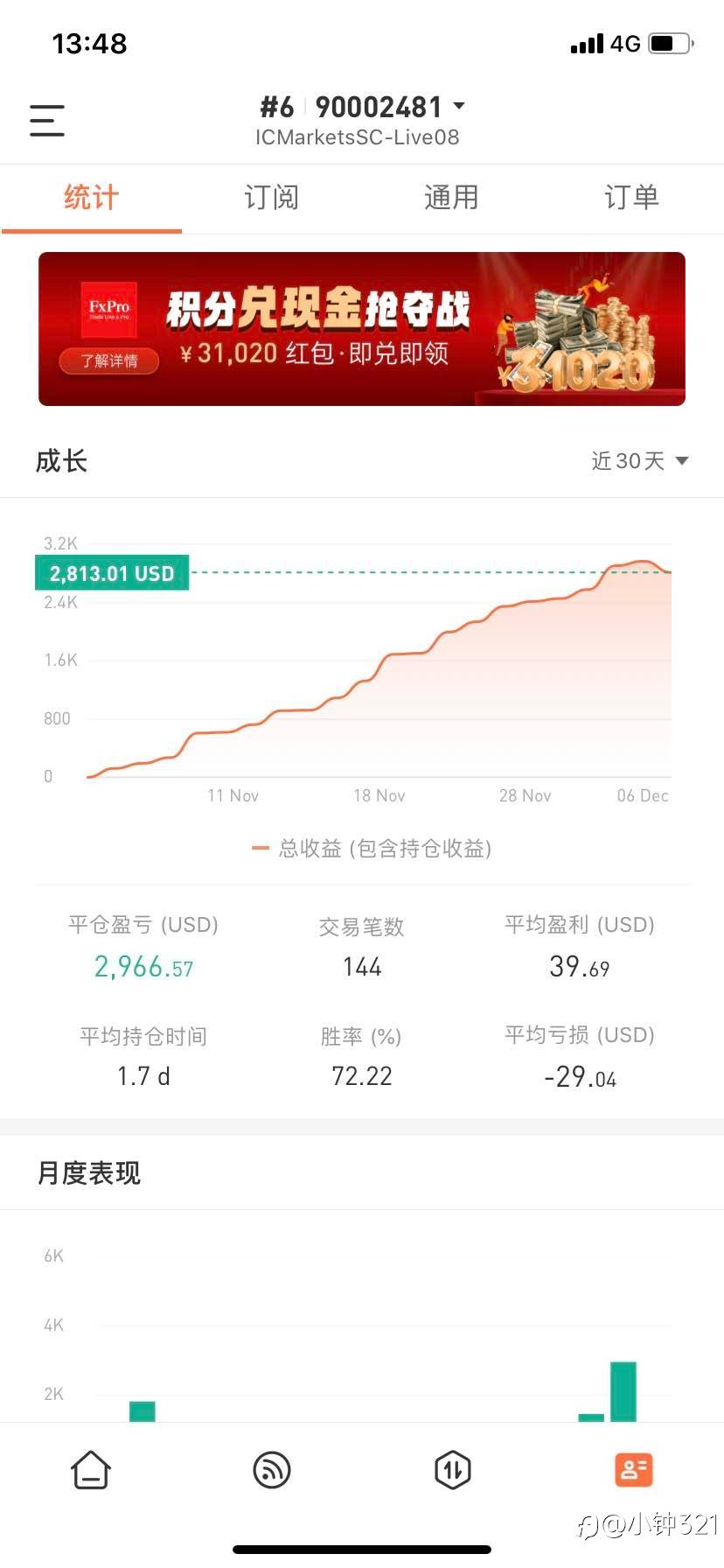Open the account profile tab

633,1469
